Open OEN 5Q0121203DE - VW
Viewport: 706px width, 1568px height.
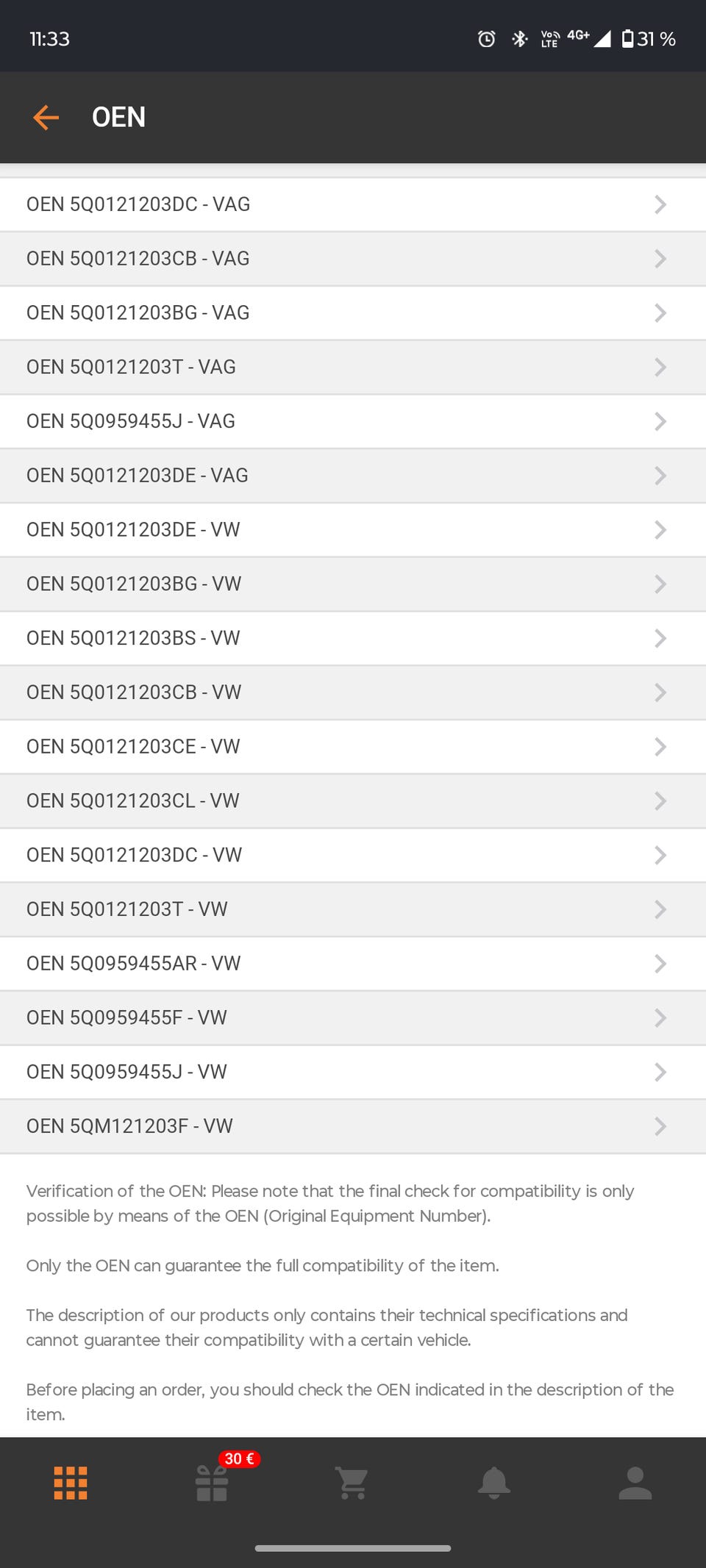point(353,530)
